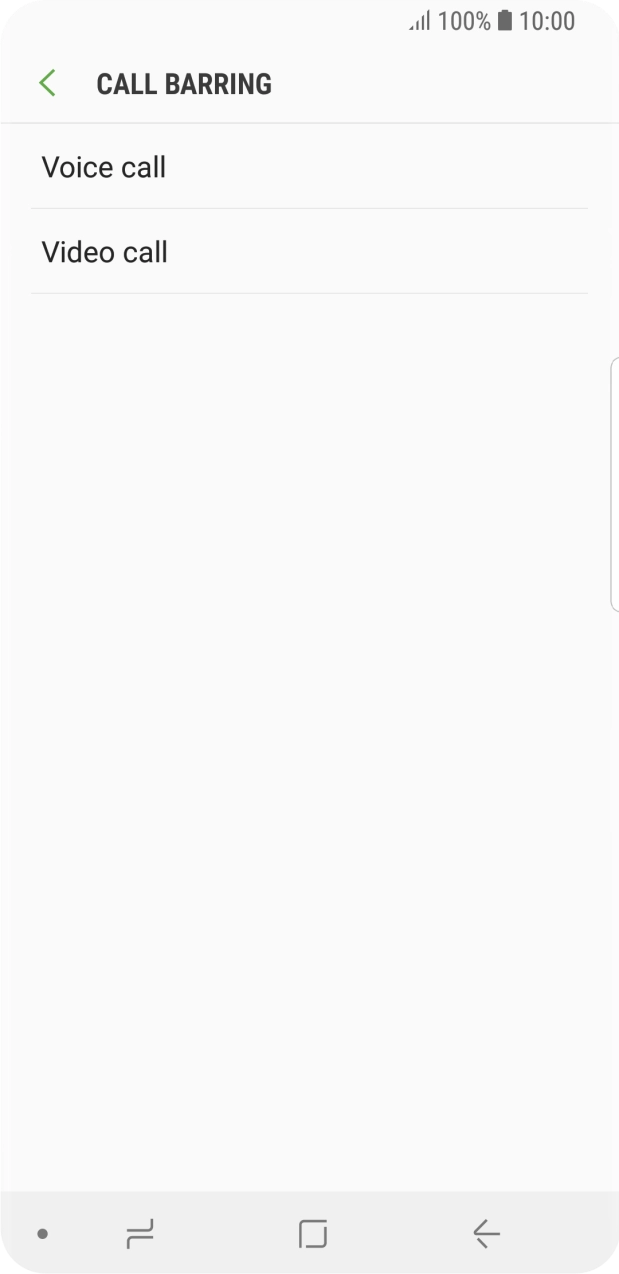This screenshot has width=619, height=1274.
Task: Open the recent apps view
Action: click(140, 1234)
